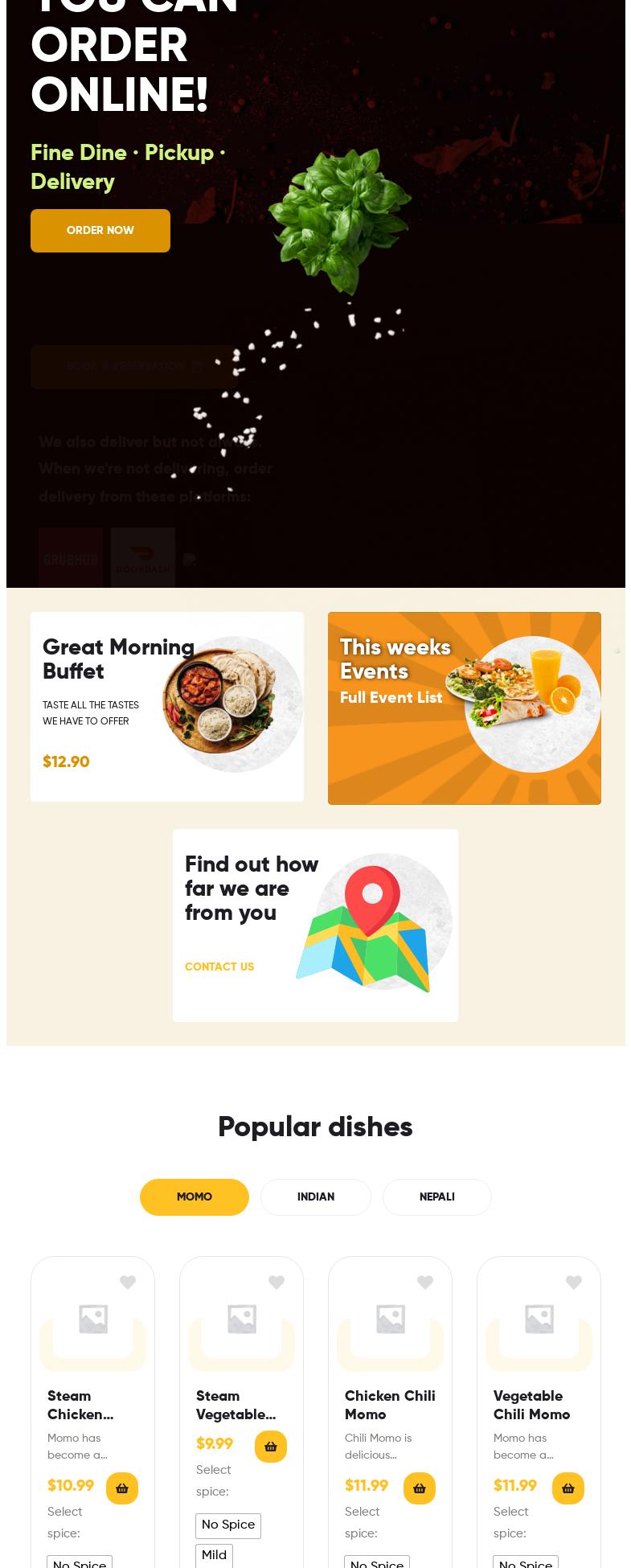Open the Full Event List link
Image resolution: width=631 pixels, height=1568 pixels.
pos(391,698)
